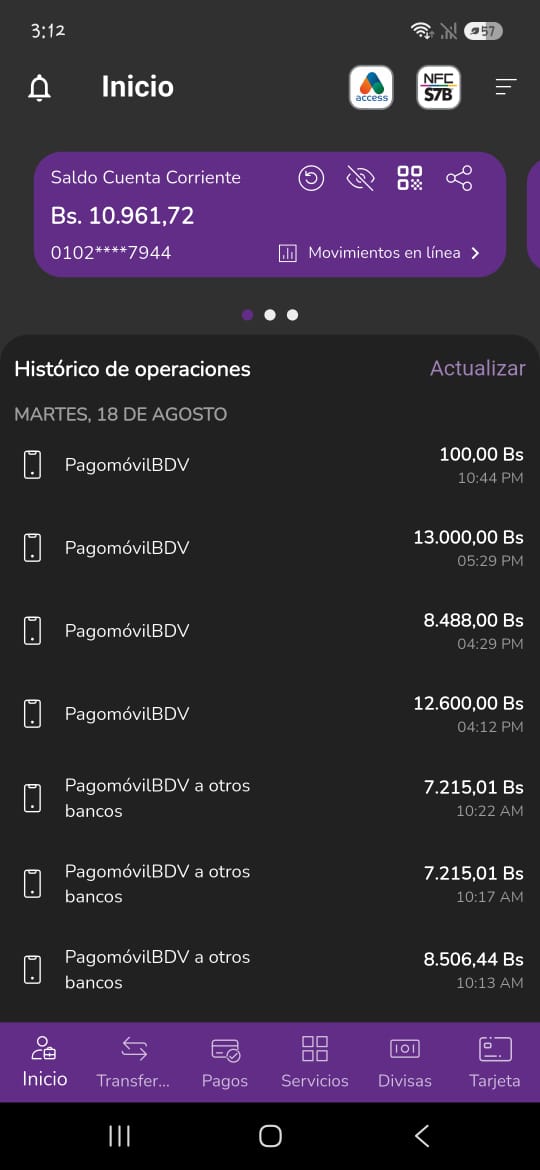
Task: Open the Tarjeta tab
Action: [495, 1062]
